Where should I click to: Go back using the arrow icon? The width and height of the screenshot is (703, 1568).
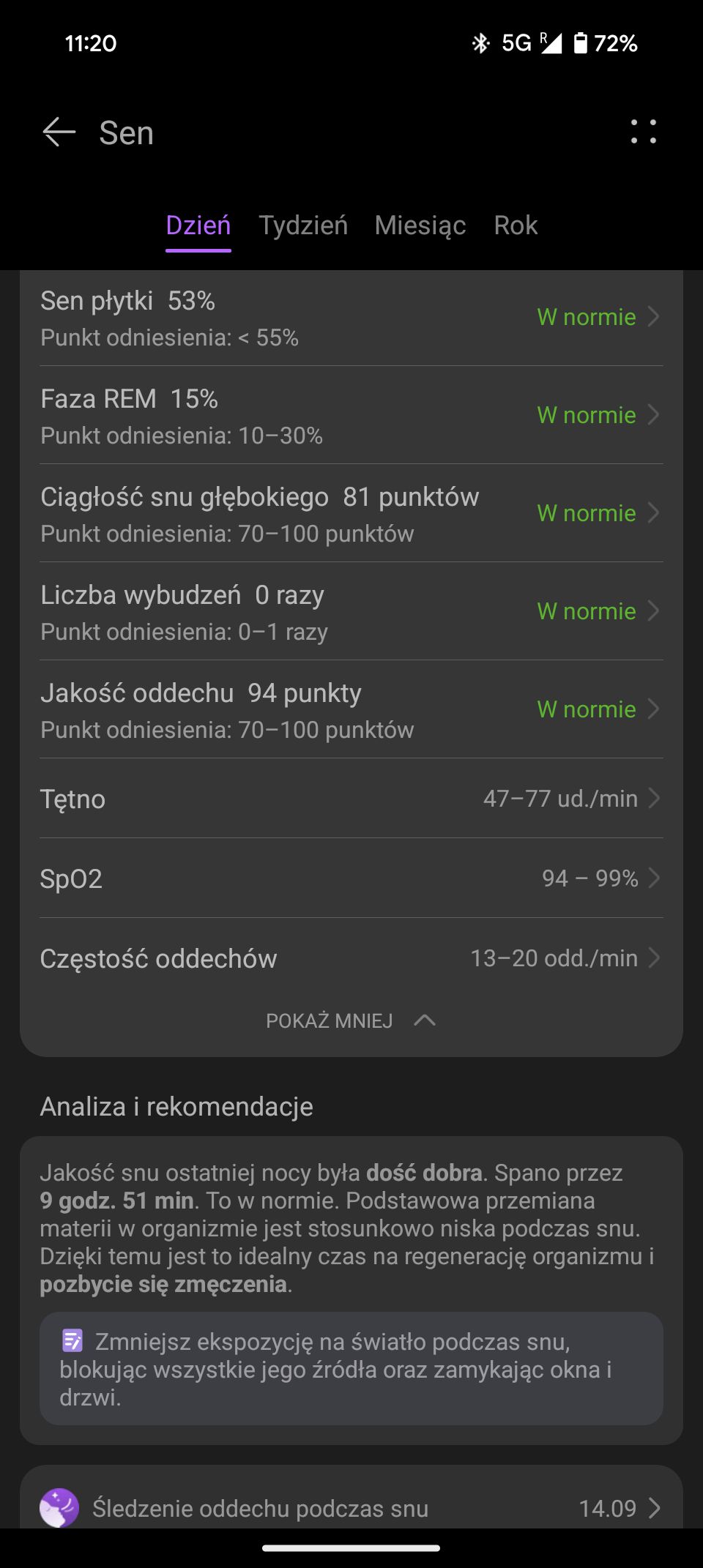(59, 132)
